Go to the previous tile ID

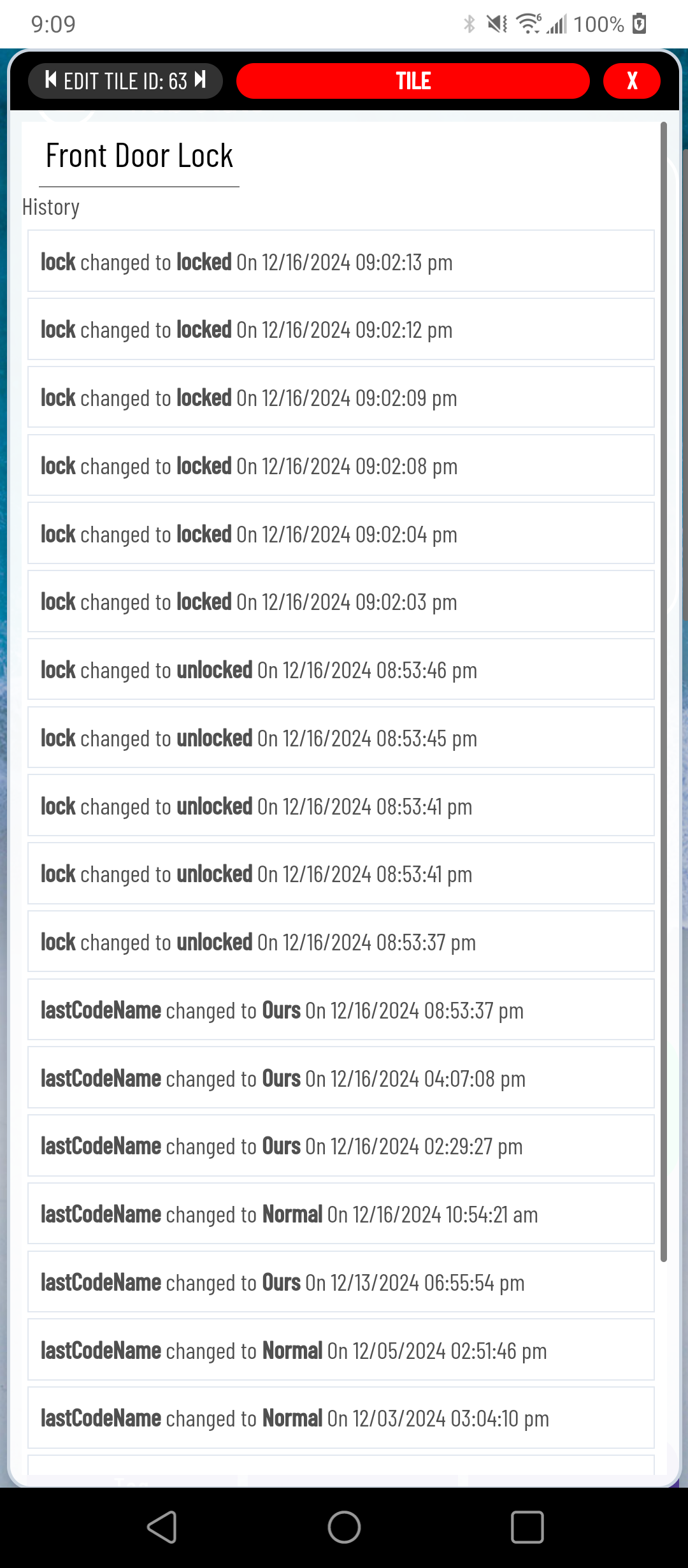(x=51, y=80)
